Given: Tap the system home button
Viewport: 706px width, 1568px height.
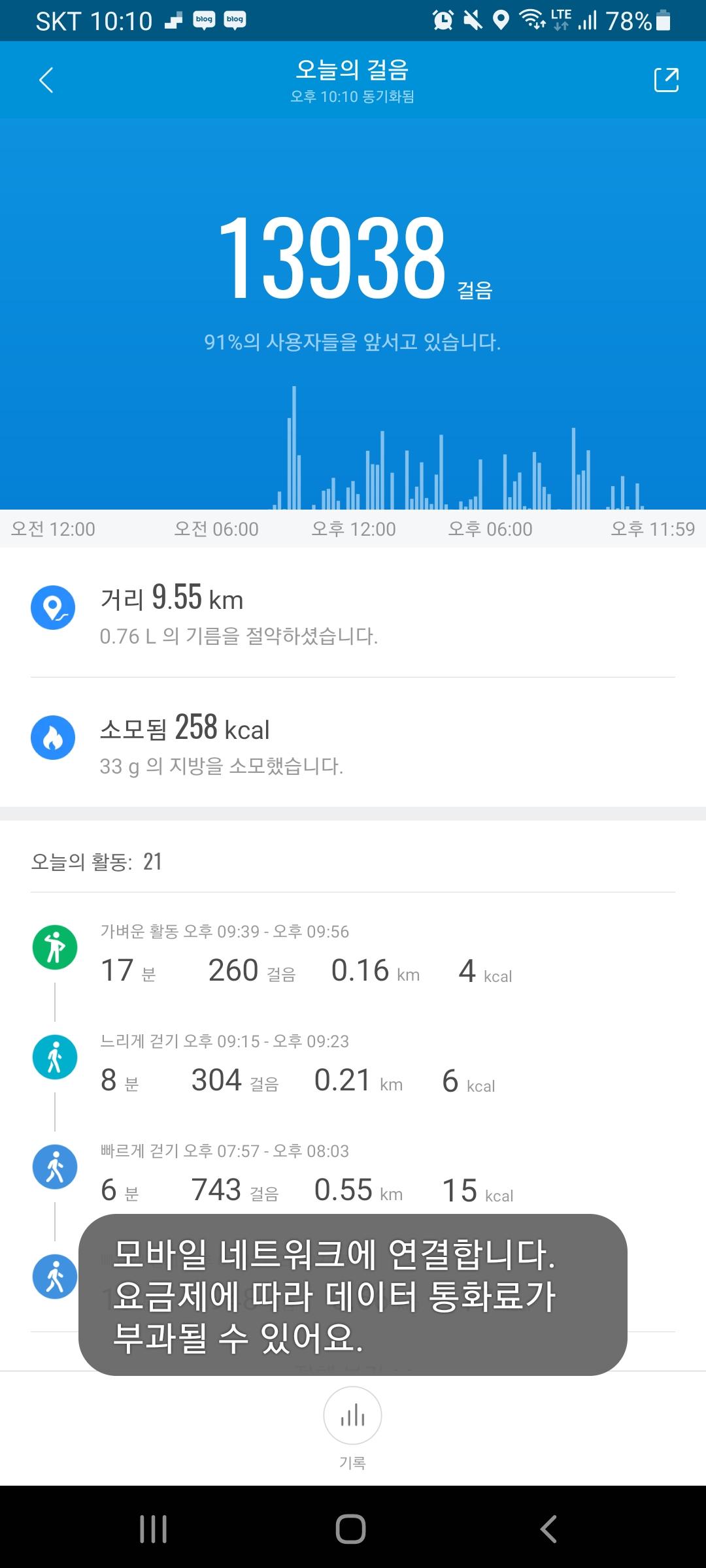Looking at the screenshot, I should [x=351, y=1529].
